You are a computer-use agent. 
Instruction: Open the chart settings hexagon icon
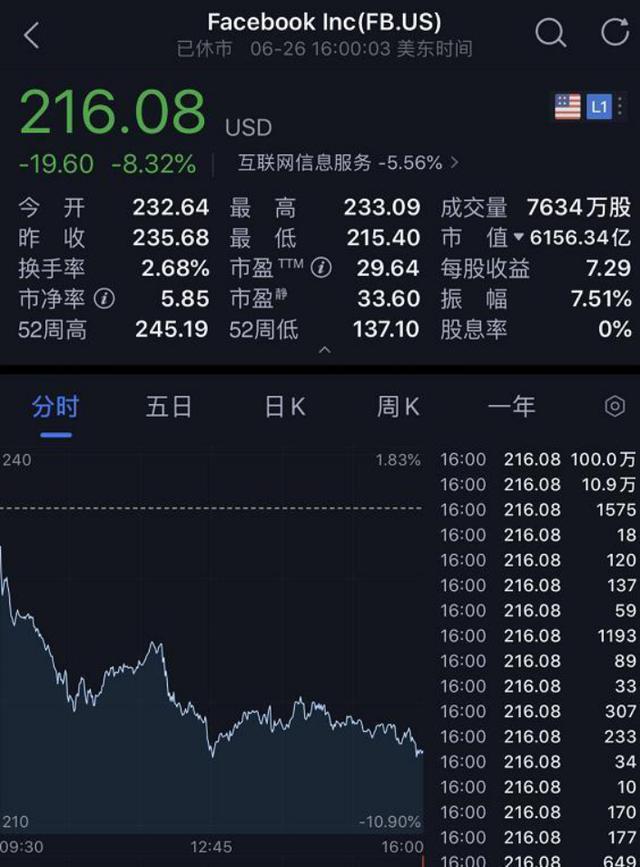[x=615, y=406]
